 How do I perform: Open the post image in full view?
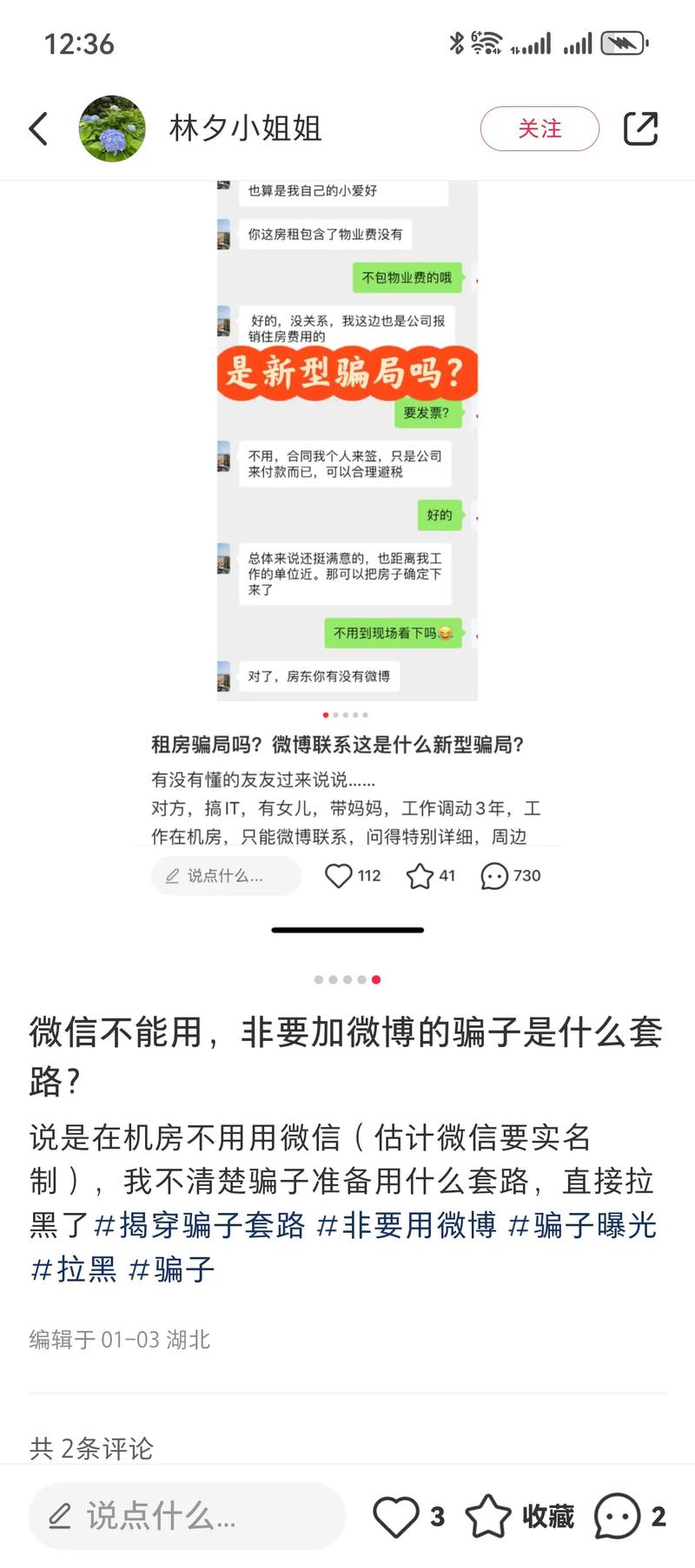(347, 521)
